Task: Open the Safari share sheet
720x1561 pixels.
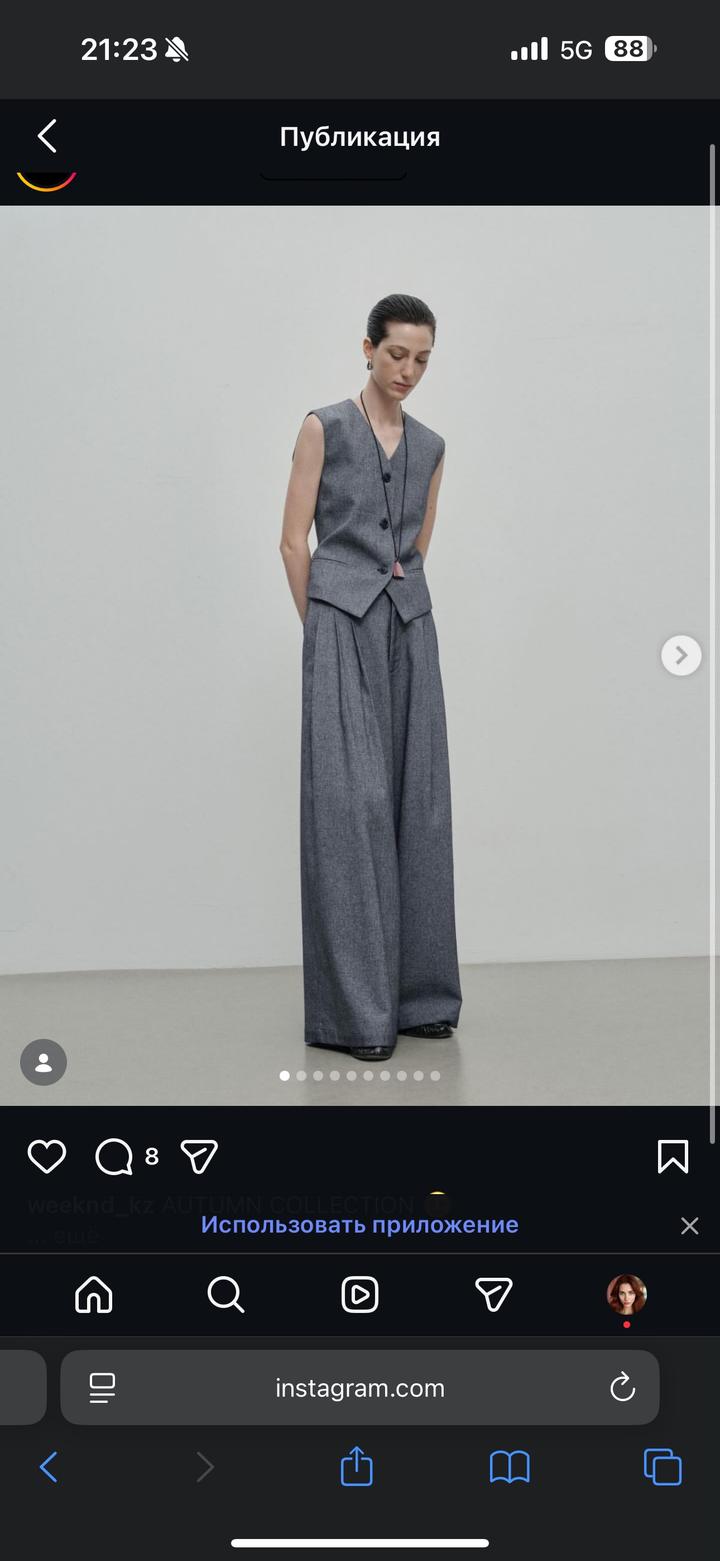Action: pos(357,1467)
